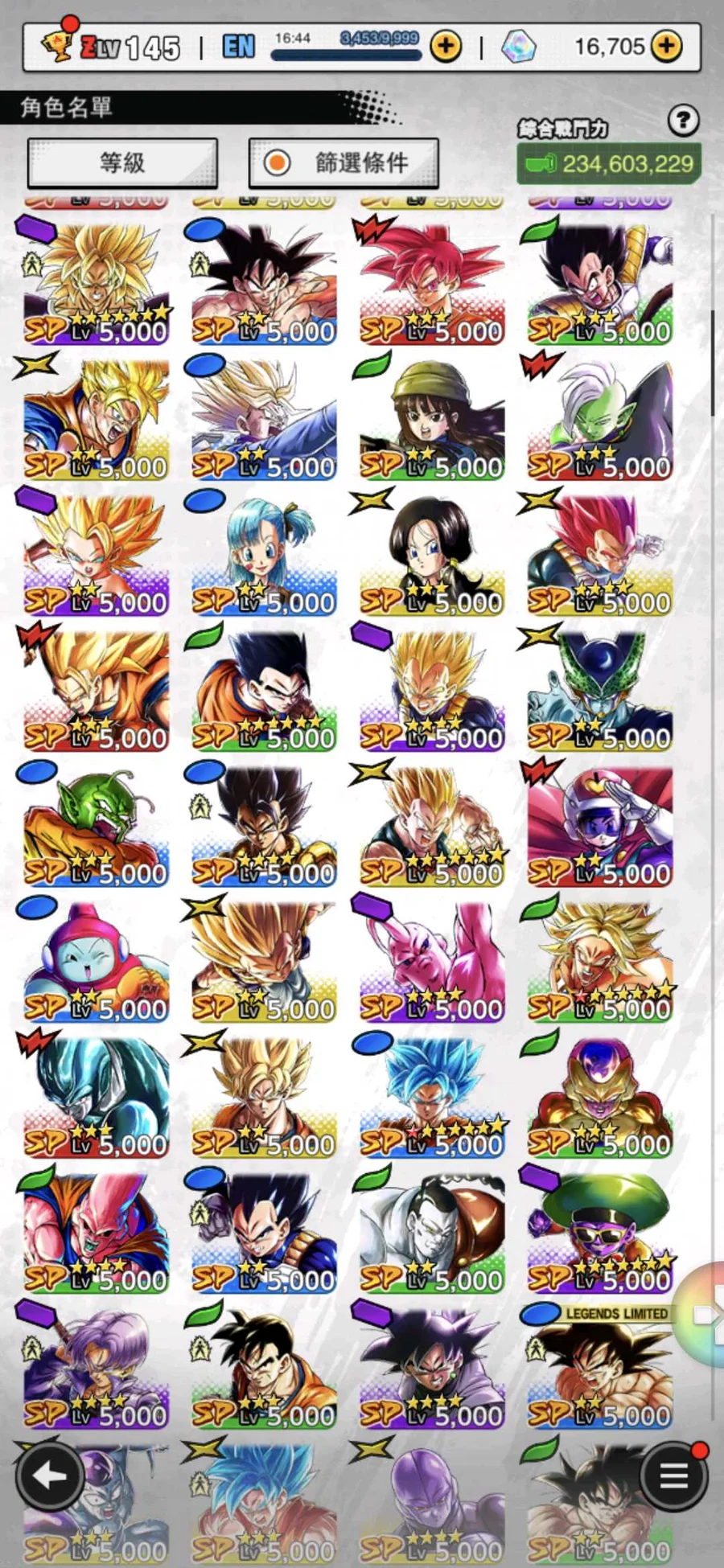Image resolution: width=724 pixels, height=1568 pixels.
Task: Open the 篩選條件 filter options
Action: tap(344, 162)
